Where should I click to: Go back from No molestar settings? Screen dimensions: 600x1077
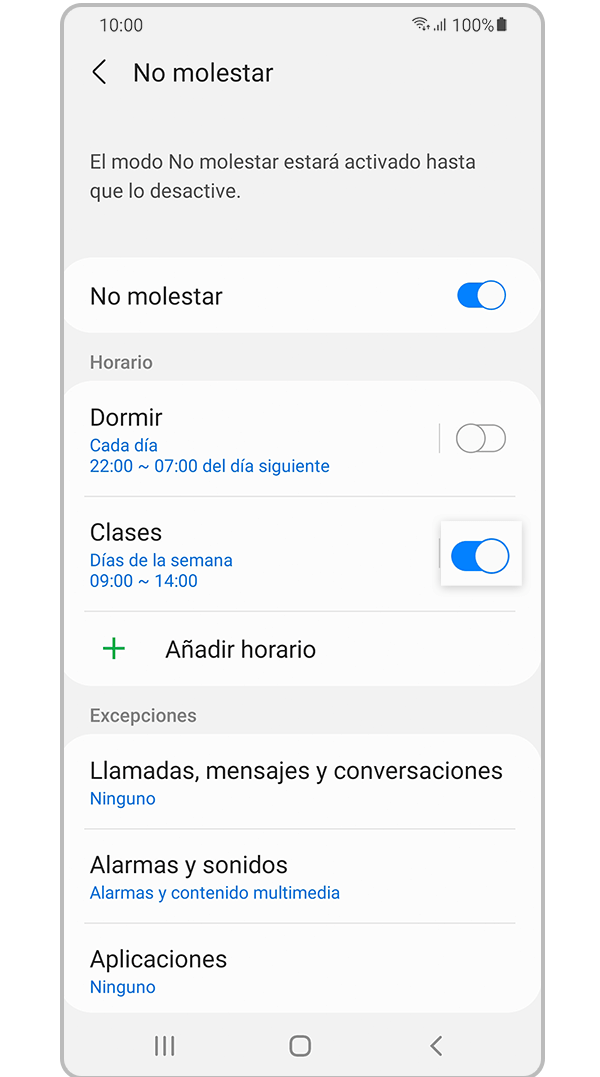coord(99,73)
